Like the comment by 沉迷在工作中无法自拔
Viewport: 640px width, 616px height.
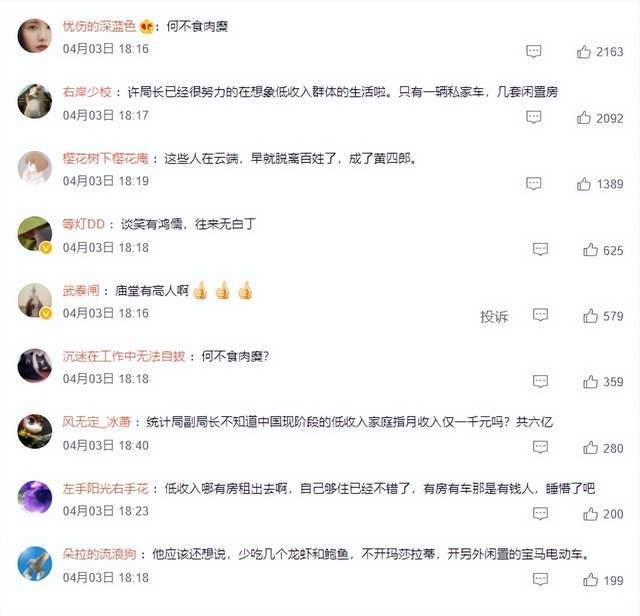[590, 382]
